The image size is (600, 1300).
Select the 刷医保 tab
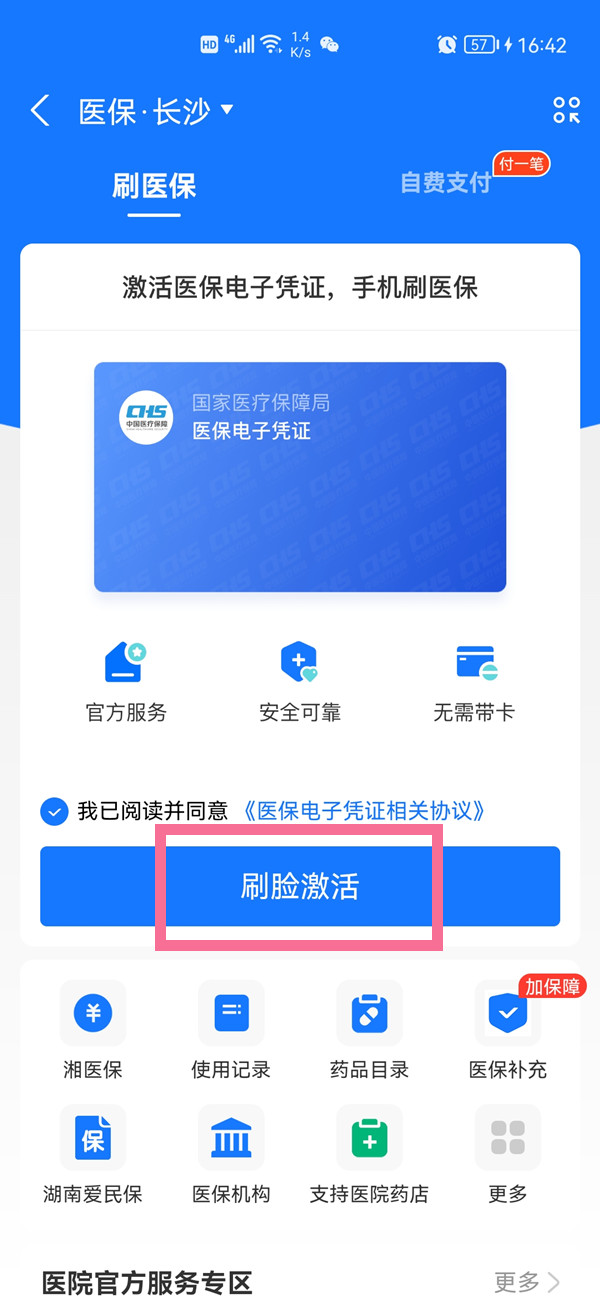pos(154,186)
